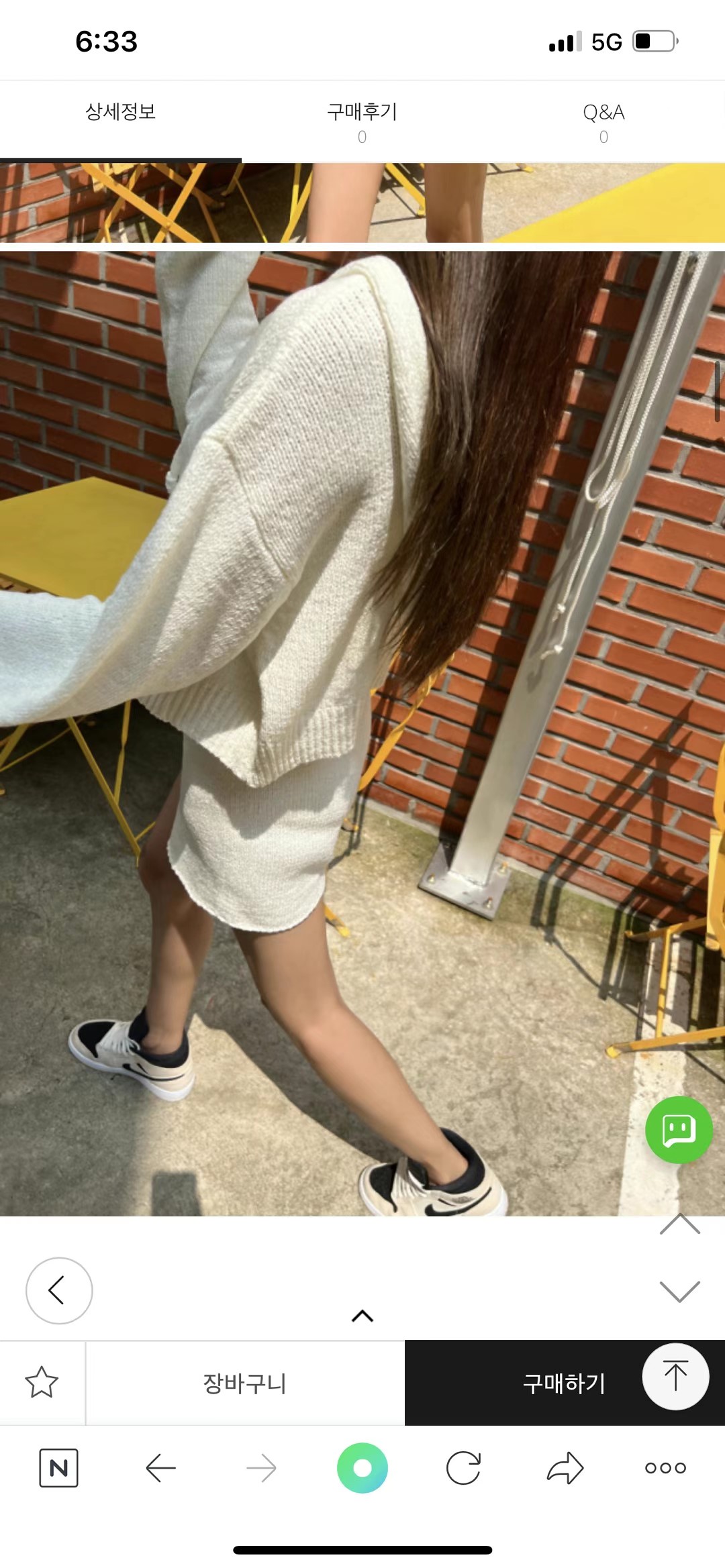Tap the page down chevron
The height and width of the screenshot is (1568, 725).
679,1291
